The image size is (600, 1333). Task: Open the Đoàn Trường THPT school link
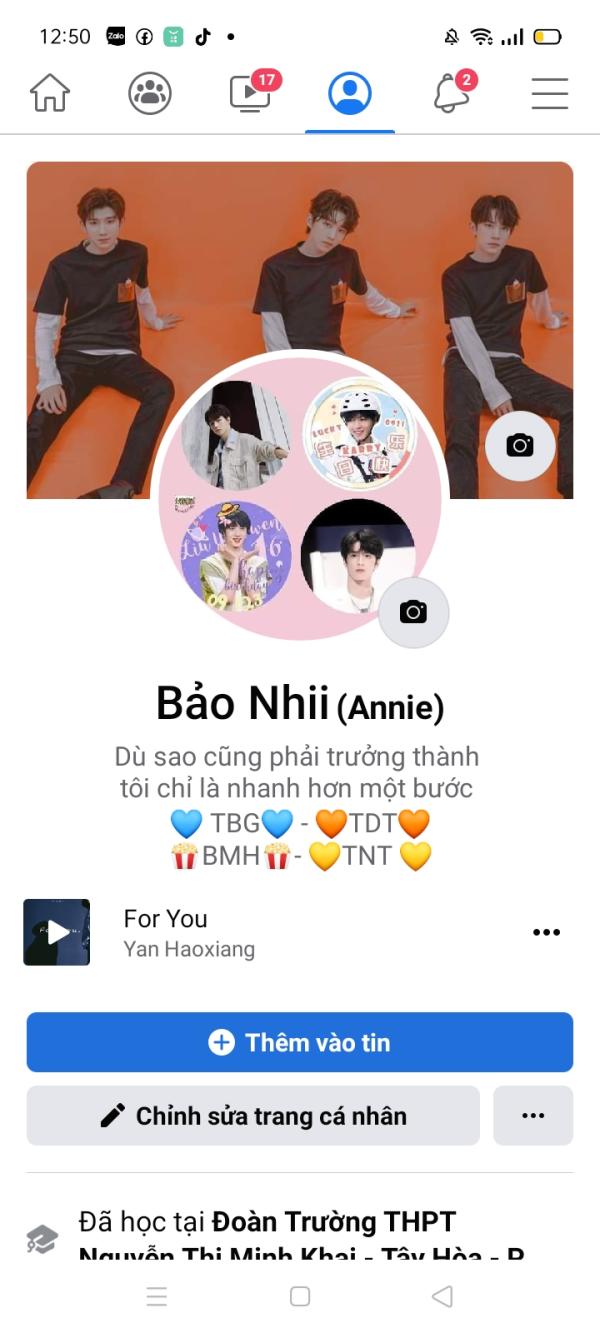[333, 1222]
